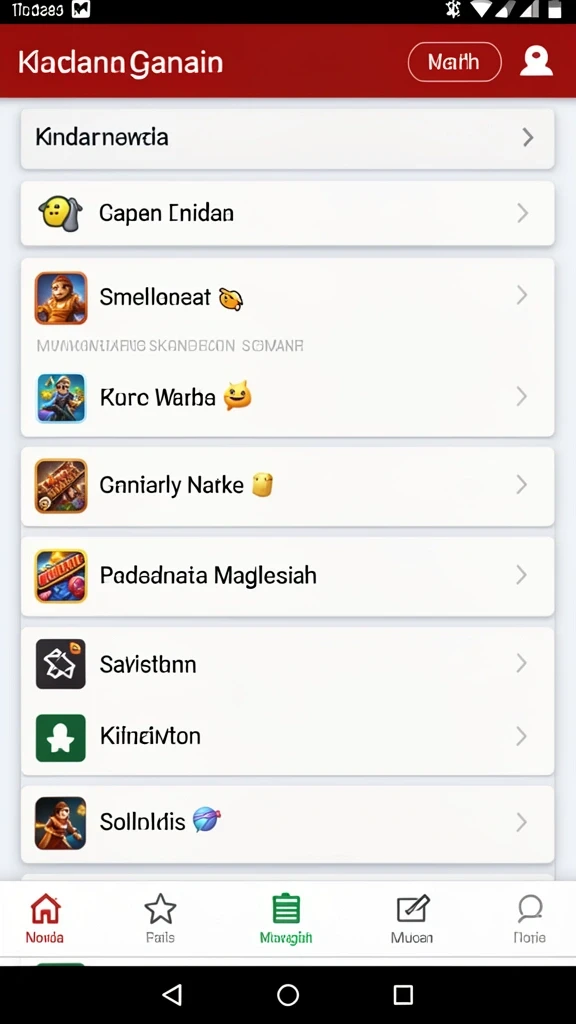
Task: Tap the system home button
Action: (288, 995)
